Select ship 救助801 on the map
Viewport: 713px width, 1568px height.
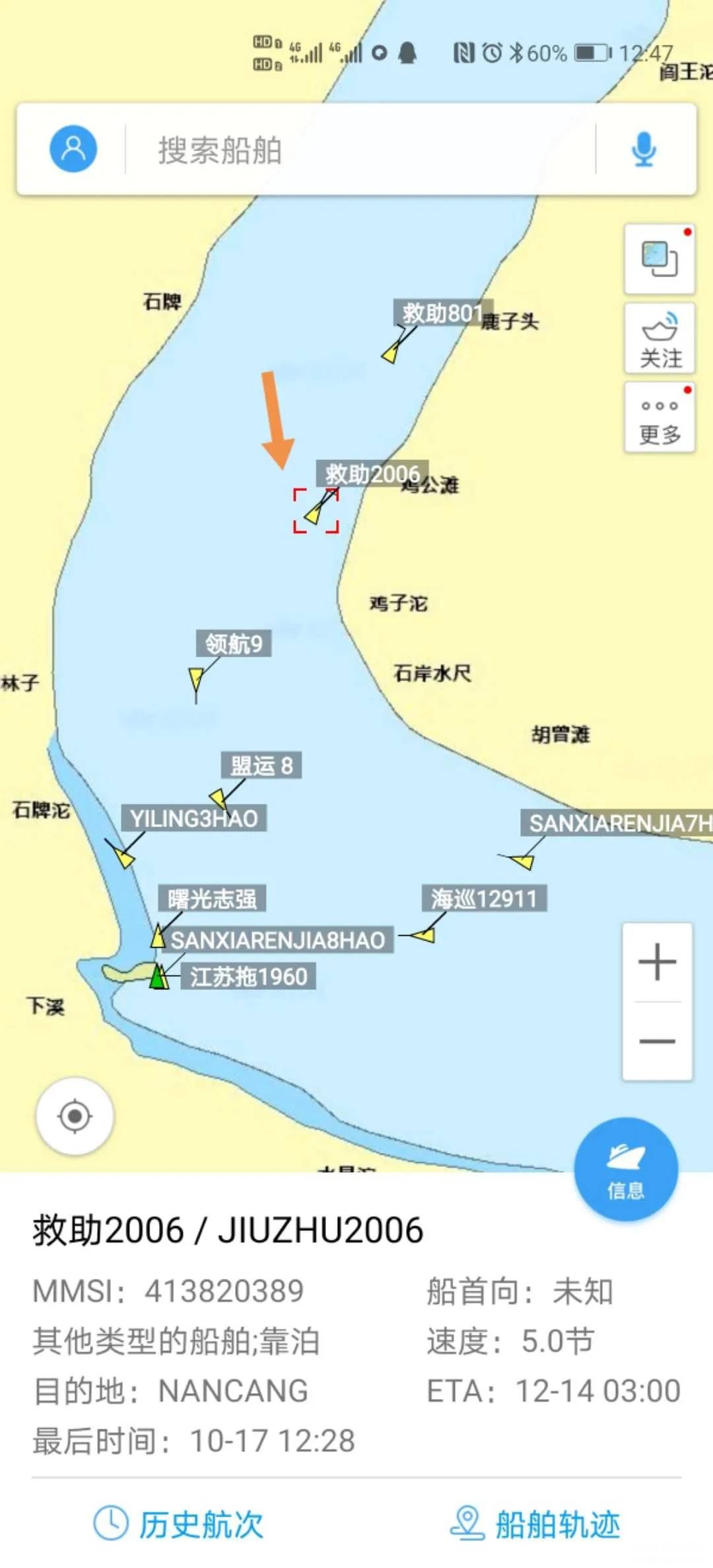click(x=391, y=354)
